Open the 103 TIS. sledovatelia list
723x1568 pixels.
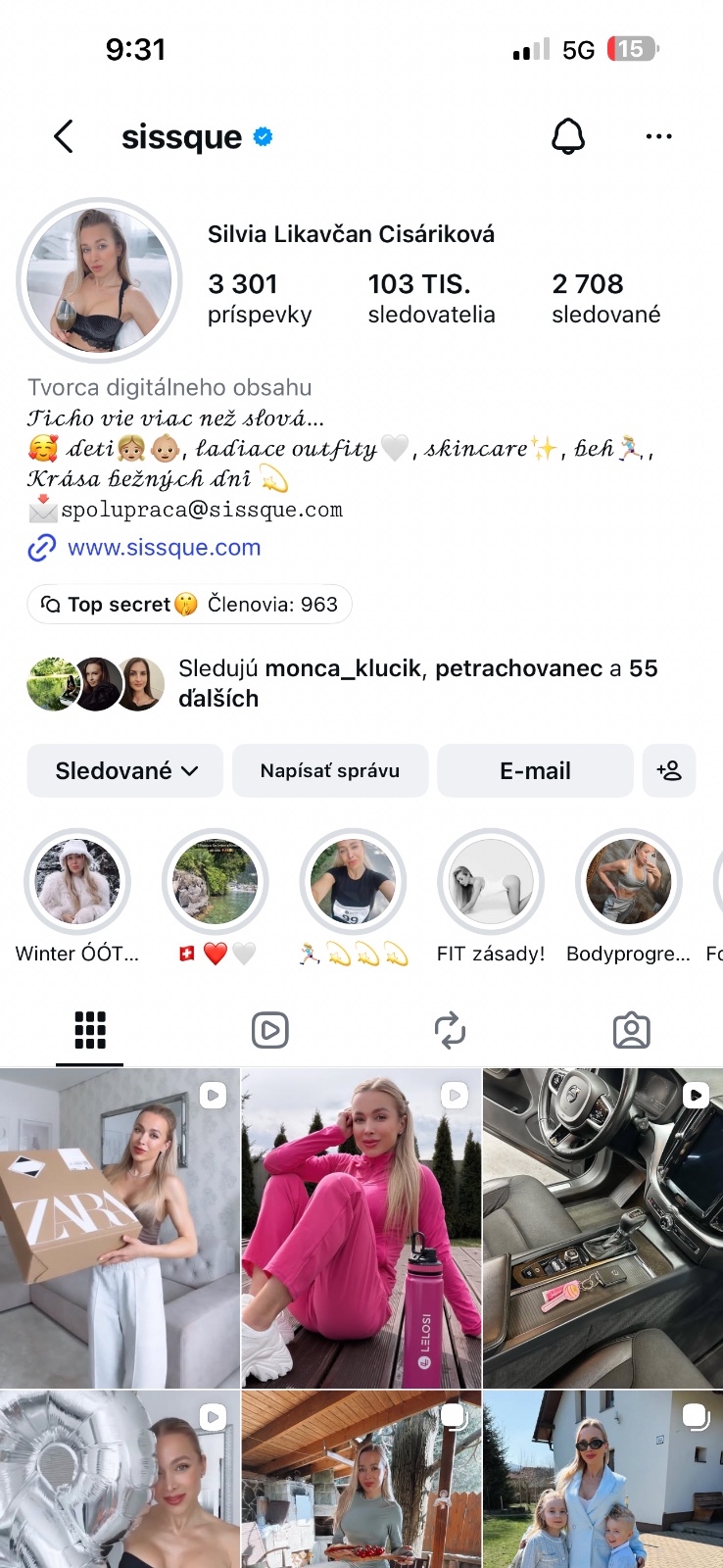[431, 298]
